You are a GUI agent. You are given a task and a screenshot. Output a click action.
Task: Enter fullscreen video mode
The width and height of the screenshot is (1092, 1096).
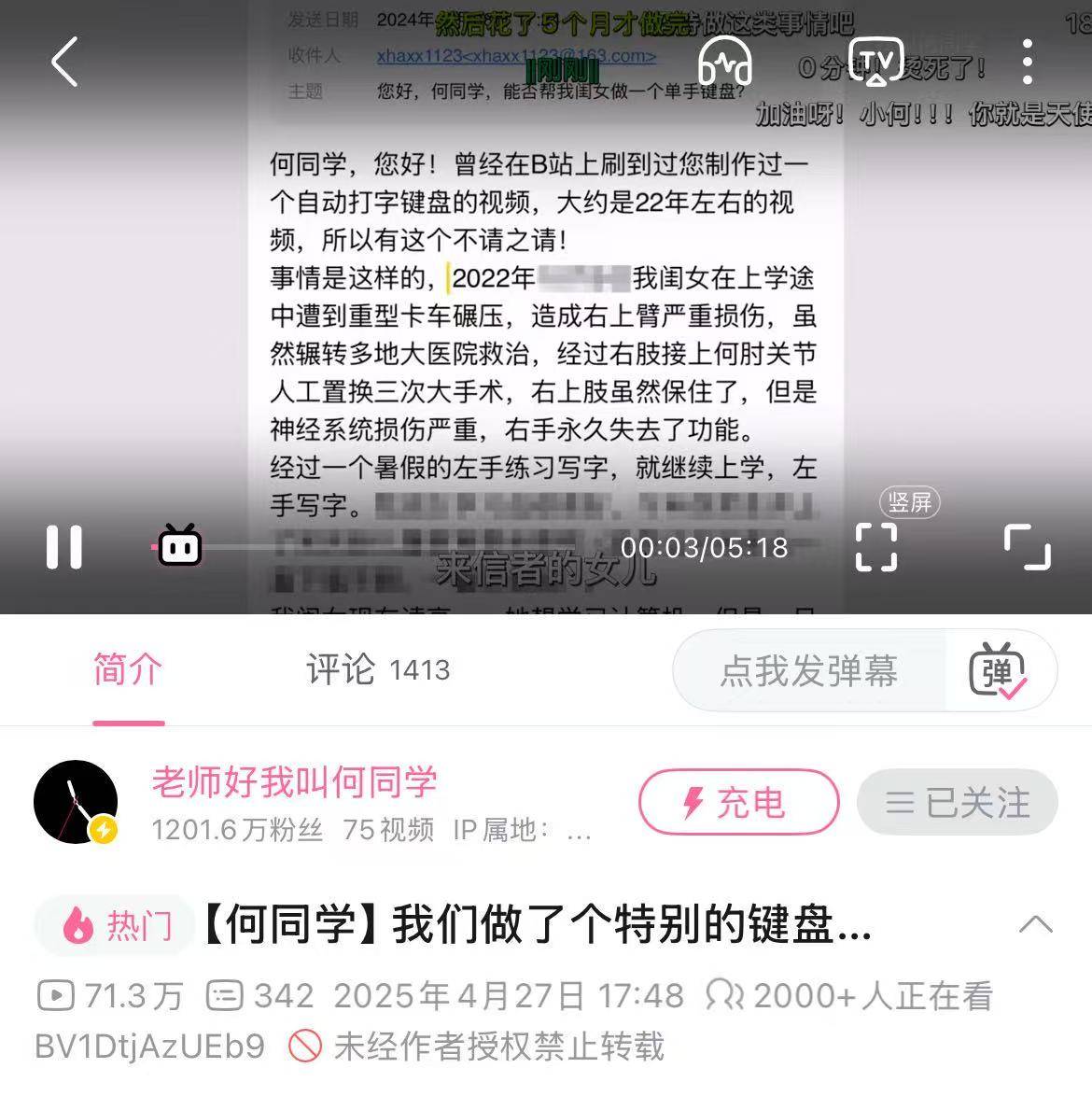(1027, 547)
